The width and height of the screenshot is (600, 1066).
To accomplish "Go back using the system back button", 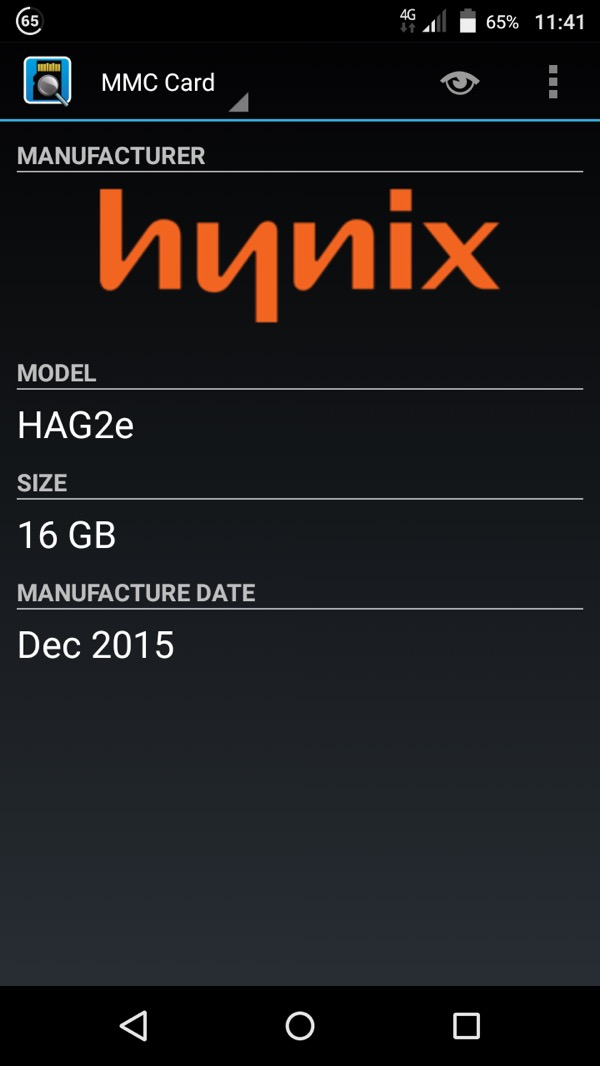I will tap(133, 1025).
